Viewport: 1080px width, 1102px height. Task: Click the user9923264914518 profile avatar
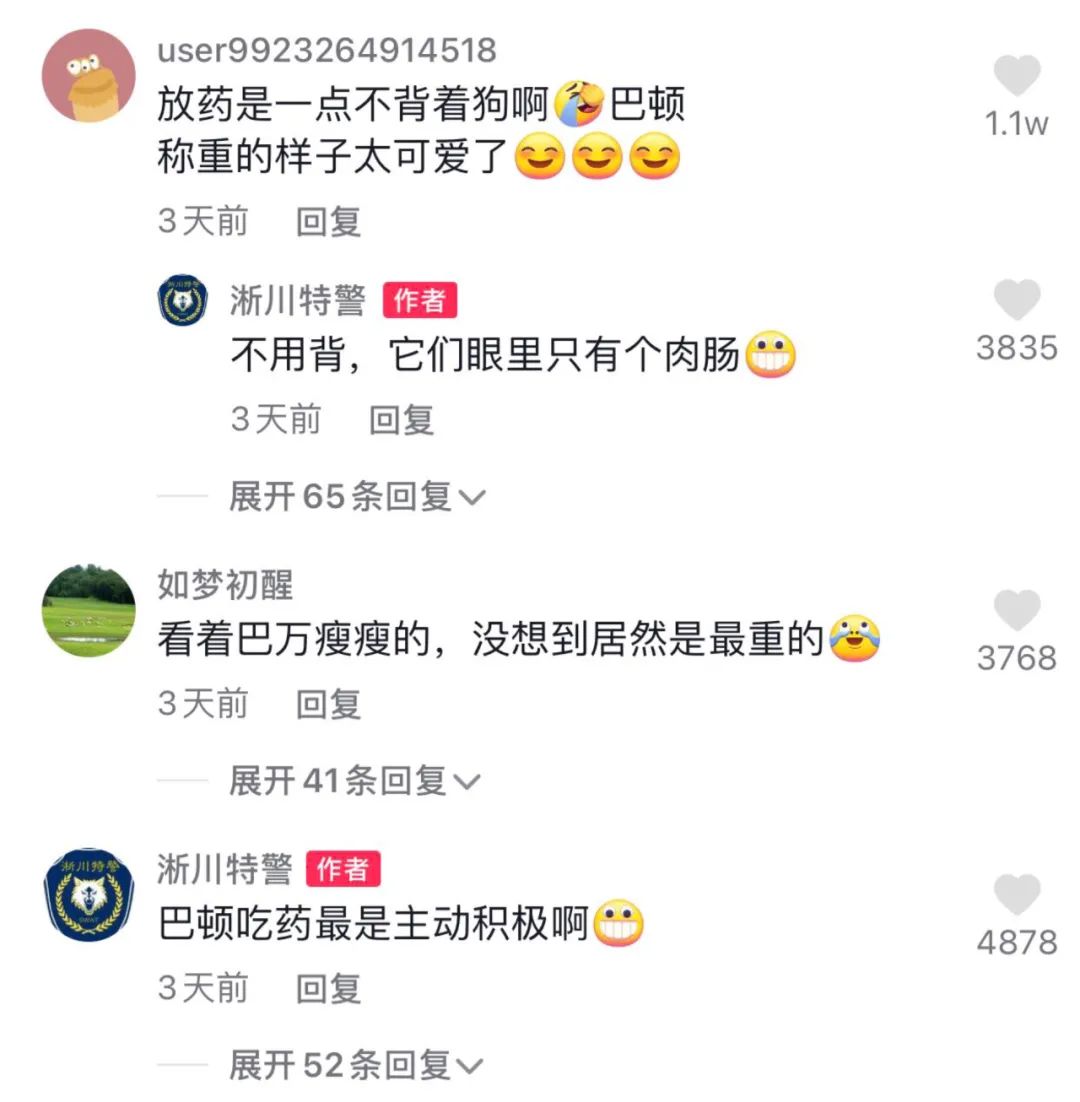[x=90, y=75]
